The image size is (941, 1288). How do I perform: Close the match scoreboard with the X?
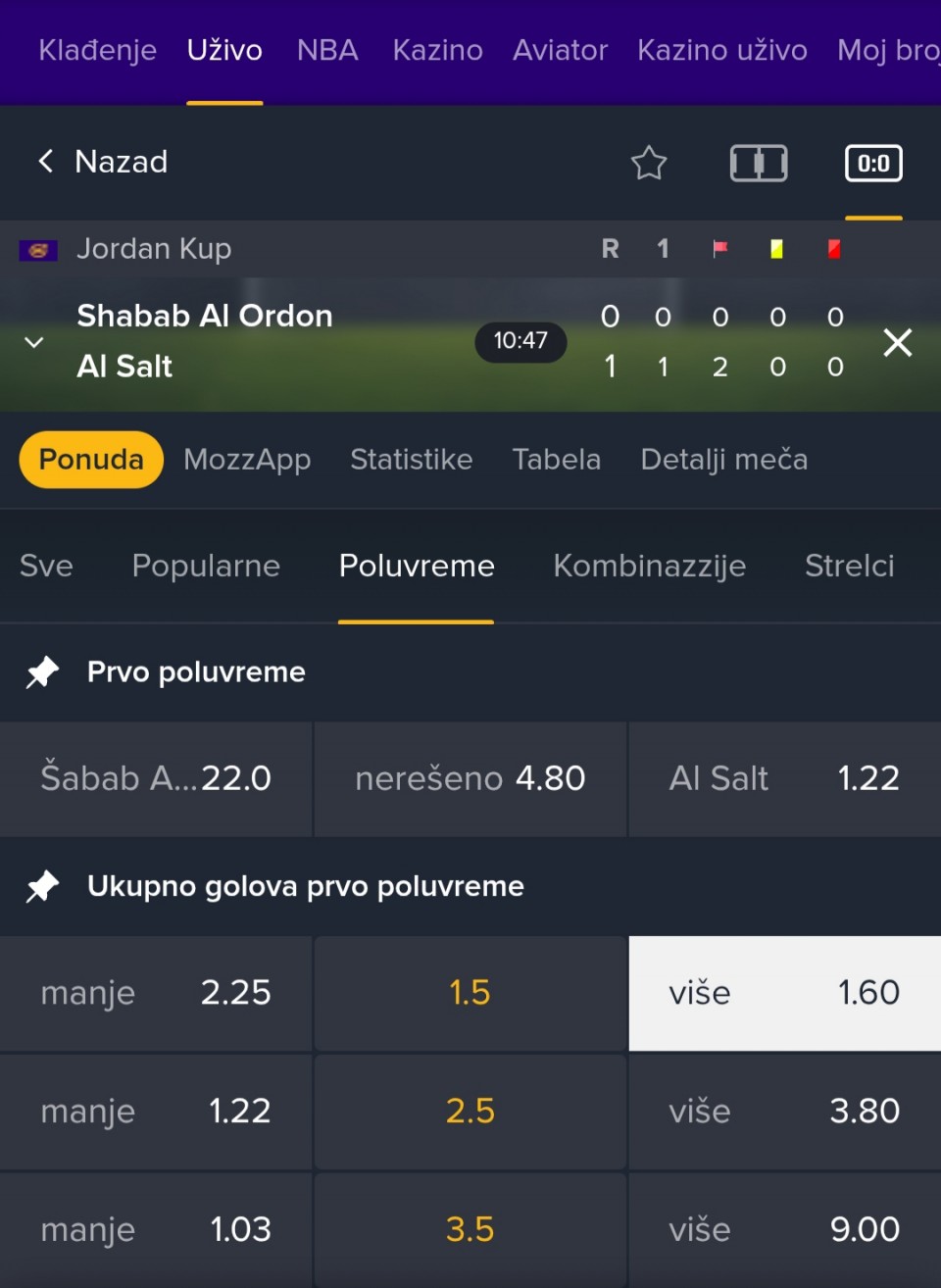tap(897, 343)
